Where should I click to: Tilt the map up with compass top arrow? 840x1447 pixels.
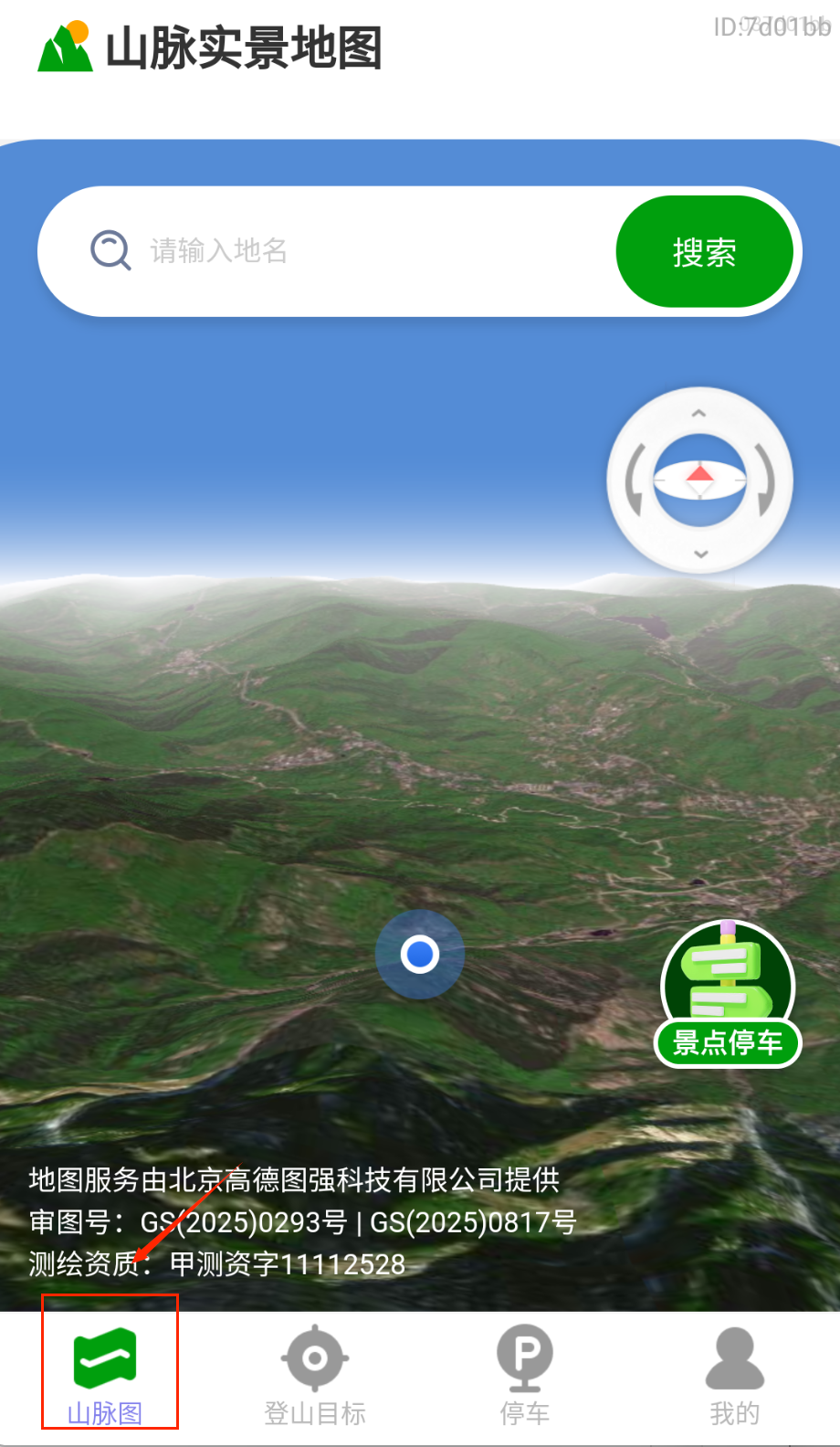click(699, 413)
